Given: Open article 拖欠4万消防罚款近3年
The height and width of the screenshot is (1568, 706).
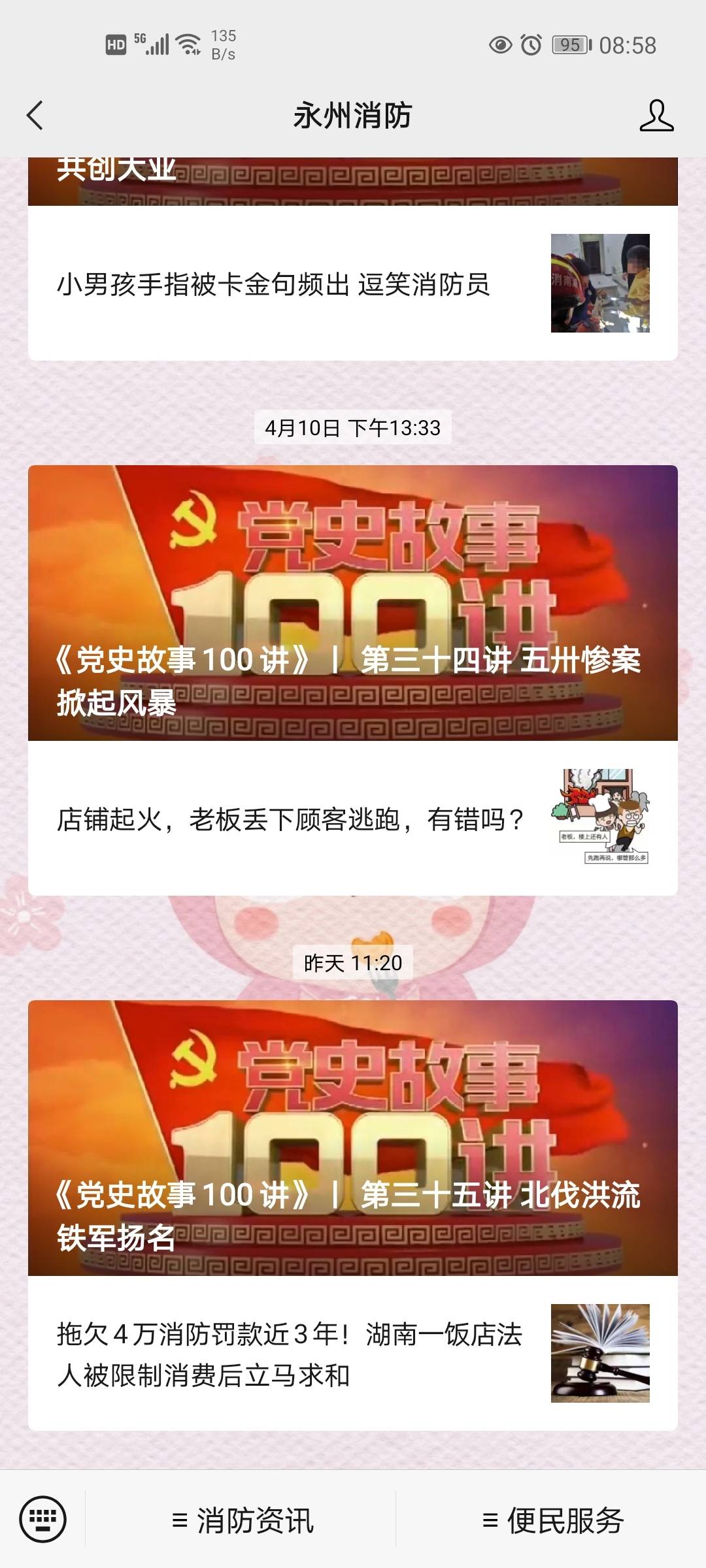Looking at the screenshot, I should click(353, 1353).
